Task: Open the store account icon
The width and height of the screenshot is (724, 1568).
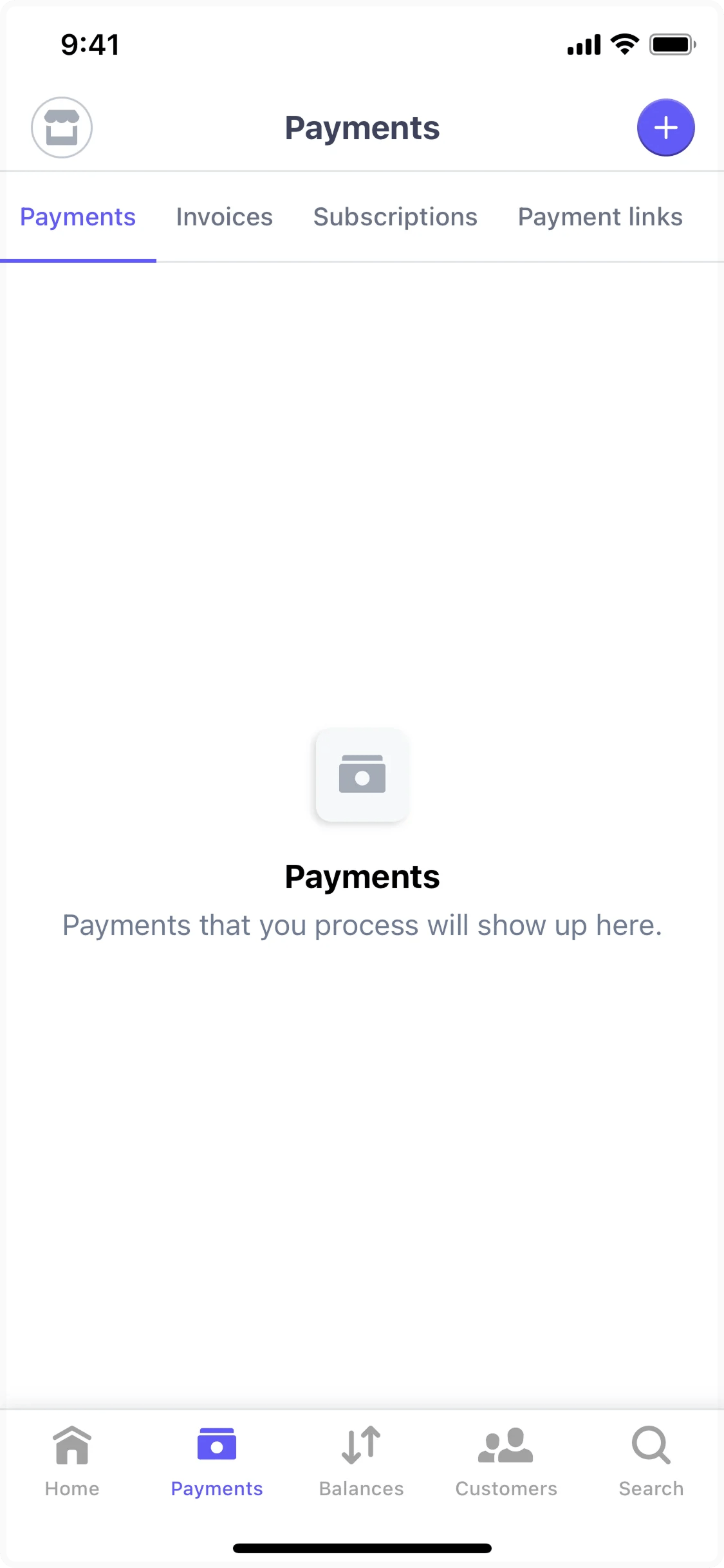Action: 62,128
